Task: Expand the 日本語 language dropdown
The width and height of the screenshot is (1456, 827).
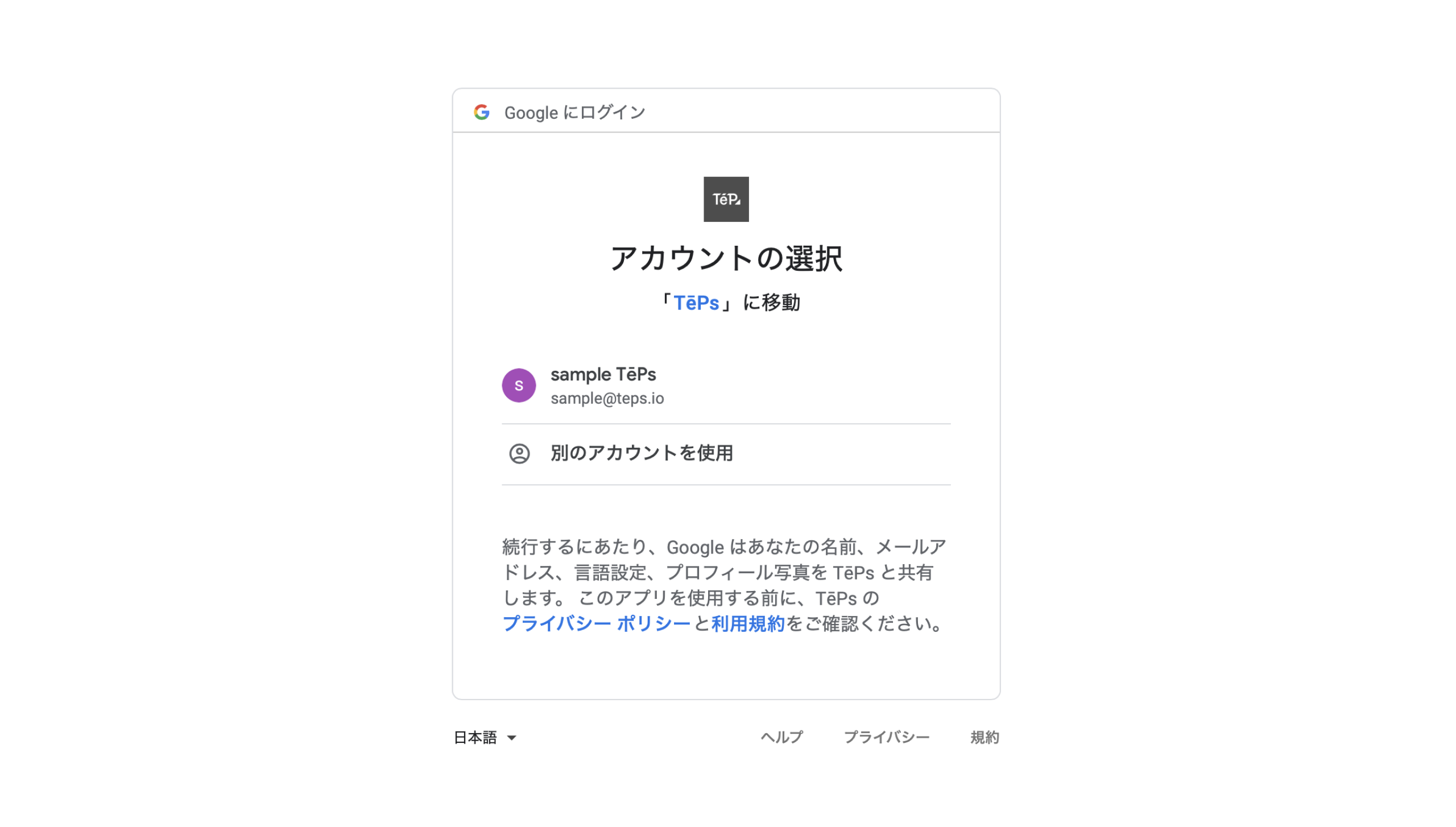Action: point(485,738)
